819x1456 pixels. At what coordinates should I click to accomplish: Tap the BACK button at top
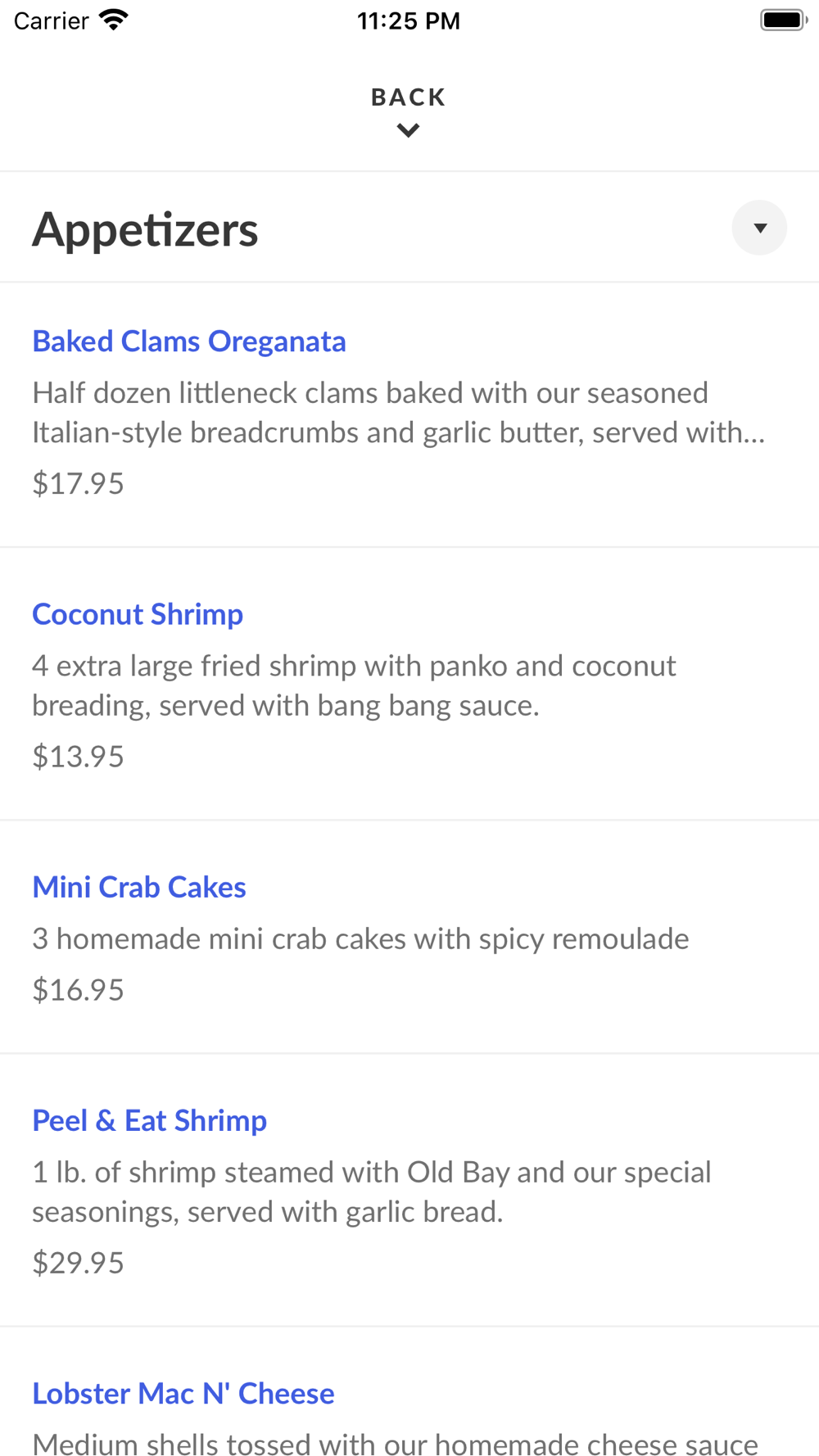coord(409,111)
